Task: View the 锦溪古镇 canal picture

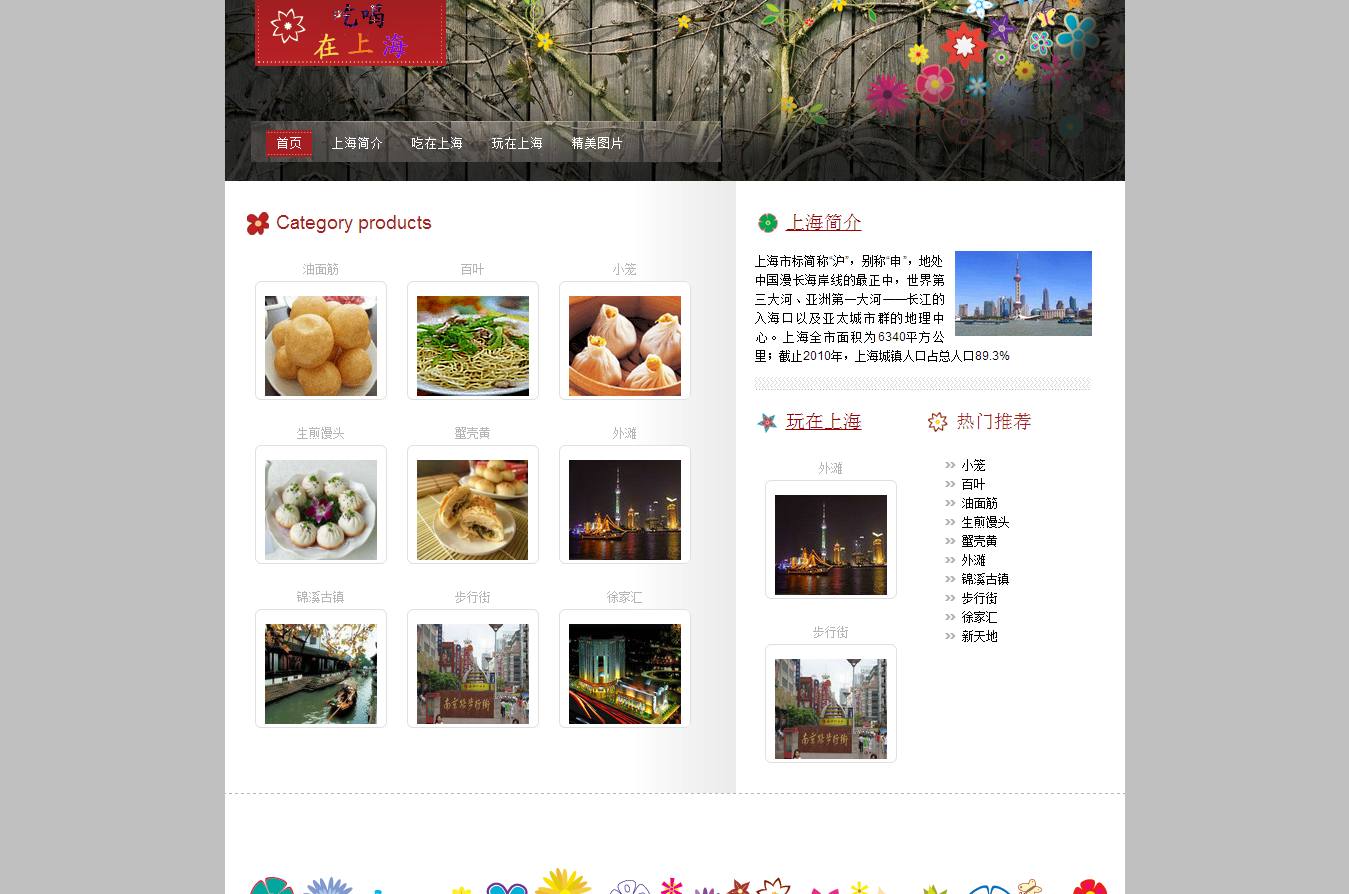Action: coord(321,673)
